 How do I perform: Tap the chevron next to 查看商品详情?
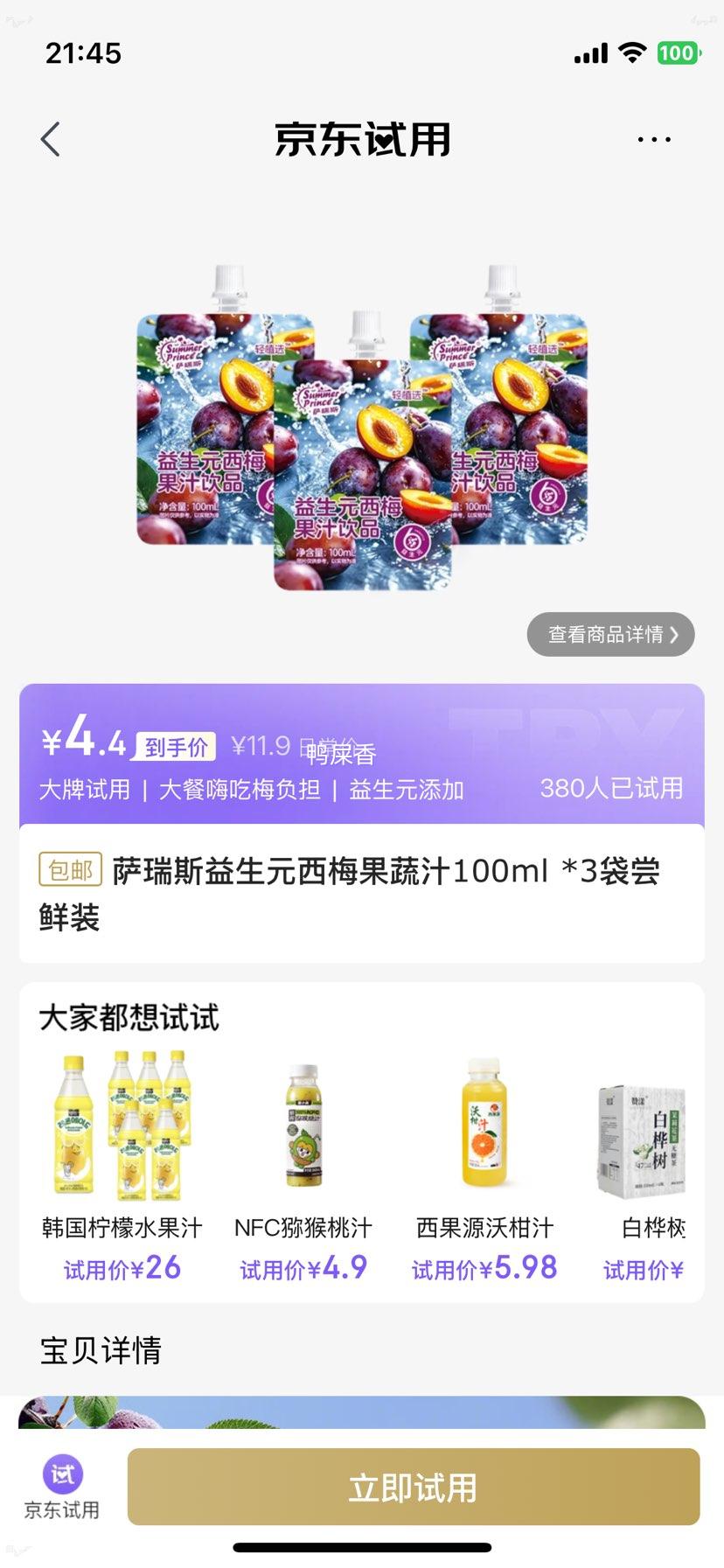tap(673, 634)
